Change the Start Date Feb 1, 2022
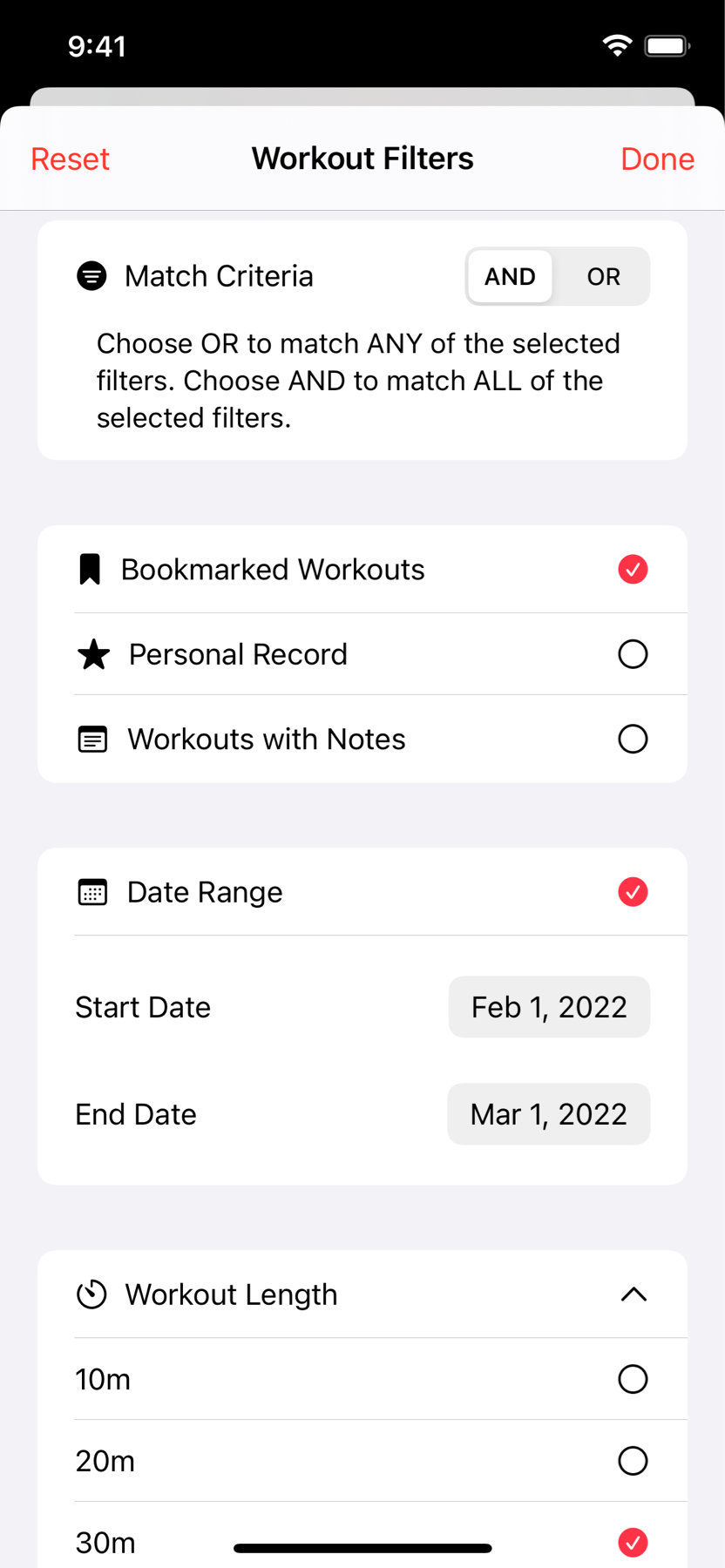Image resolution: width=725 pixels, height=1568 pixels. (549, 1007)
